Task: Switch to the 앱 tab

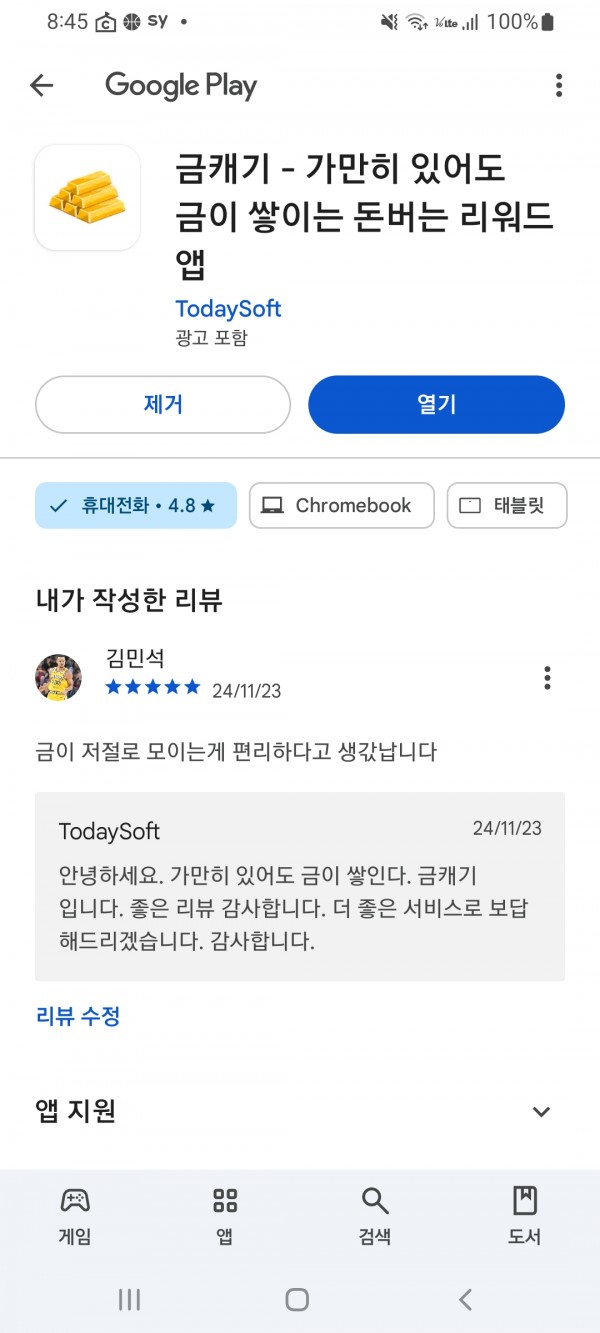Action: [x=225, y=1214]
